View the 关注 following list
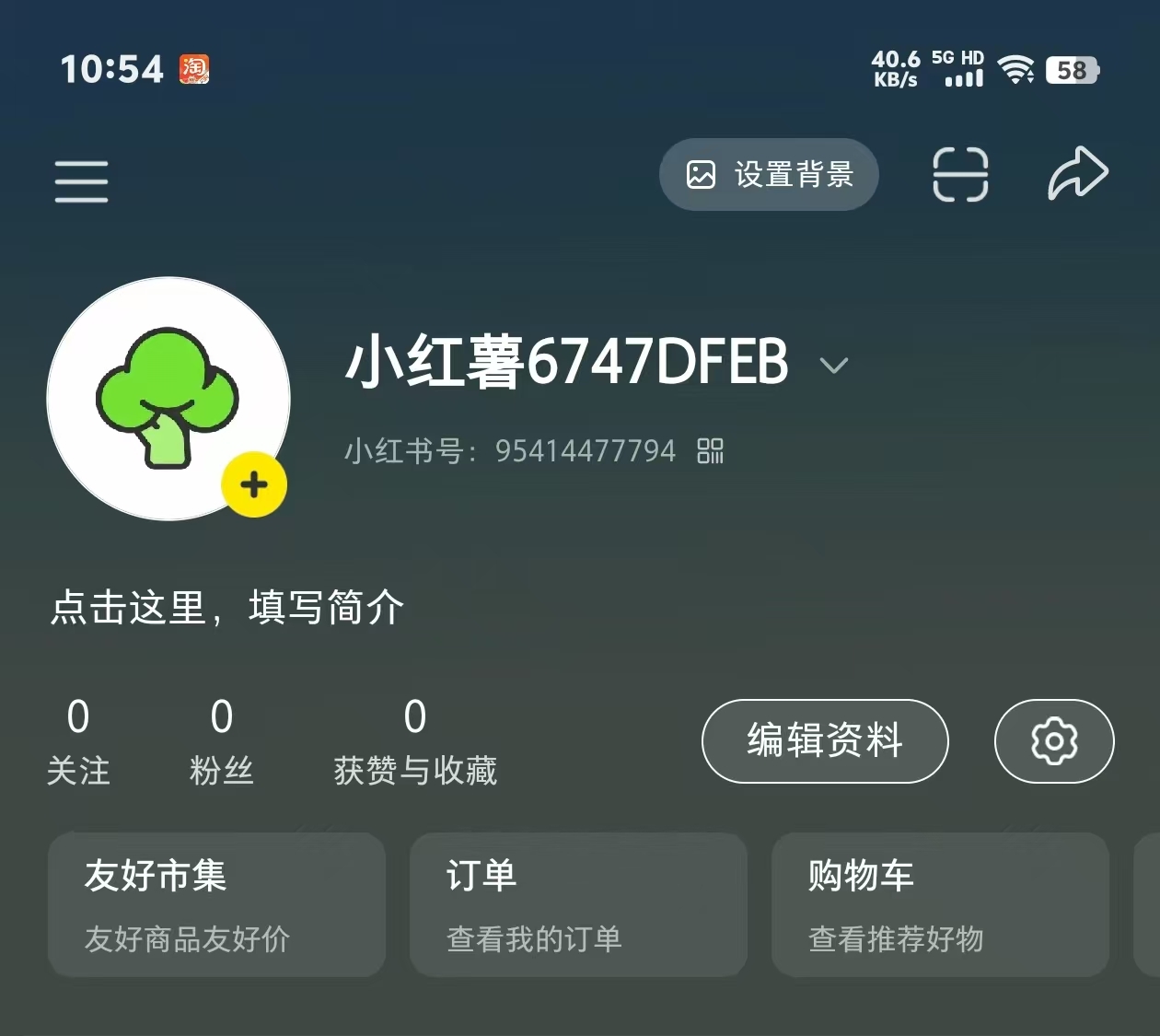Image resolution: width=1160 pixels, height=1036 pixels. pos(78,741)
